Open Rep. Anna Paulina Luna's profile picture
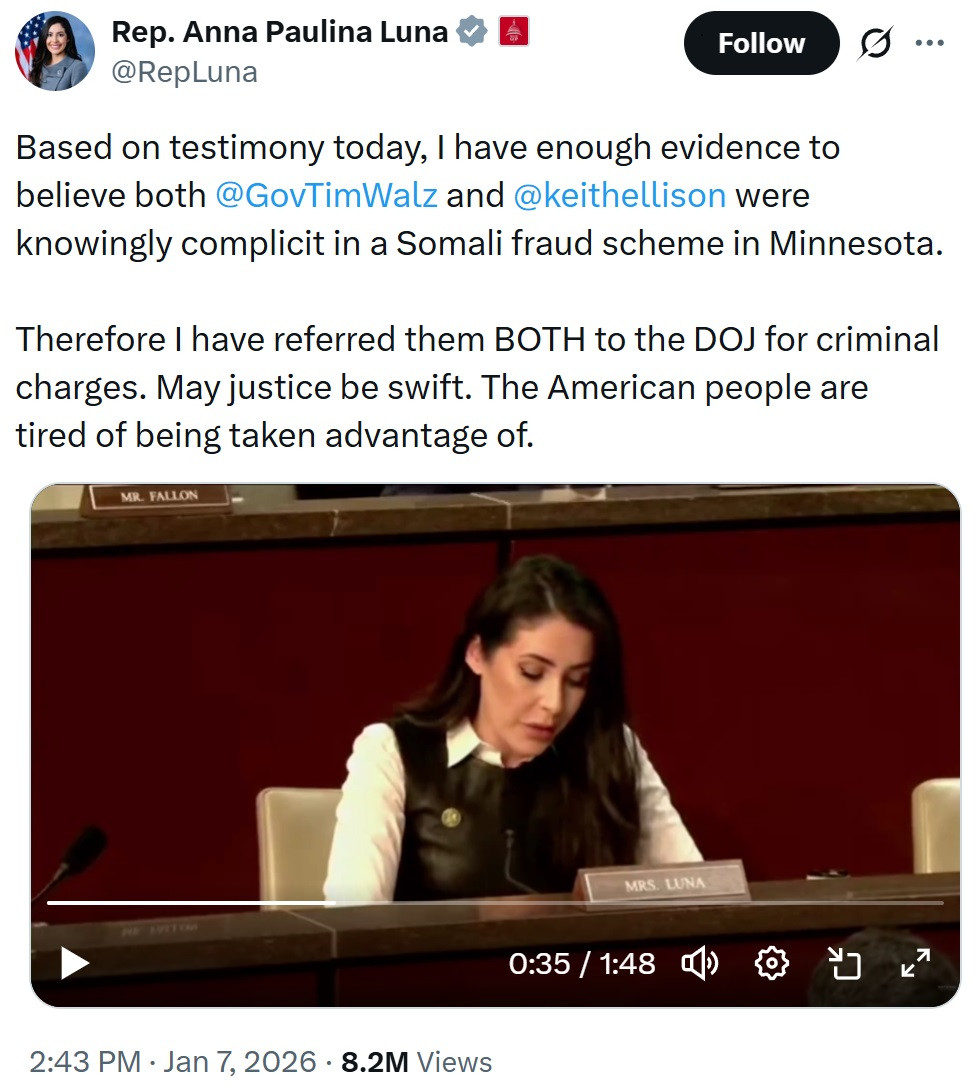Image resolution: width=979 pixels, height=1090 pixels. (55, 51)
